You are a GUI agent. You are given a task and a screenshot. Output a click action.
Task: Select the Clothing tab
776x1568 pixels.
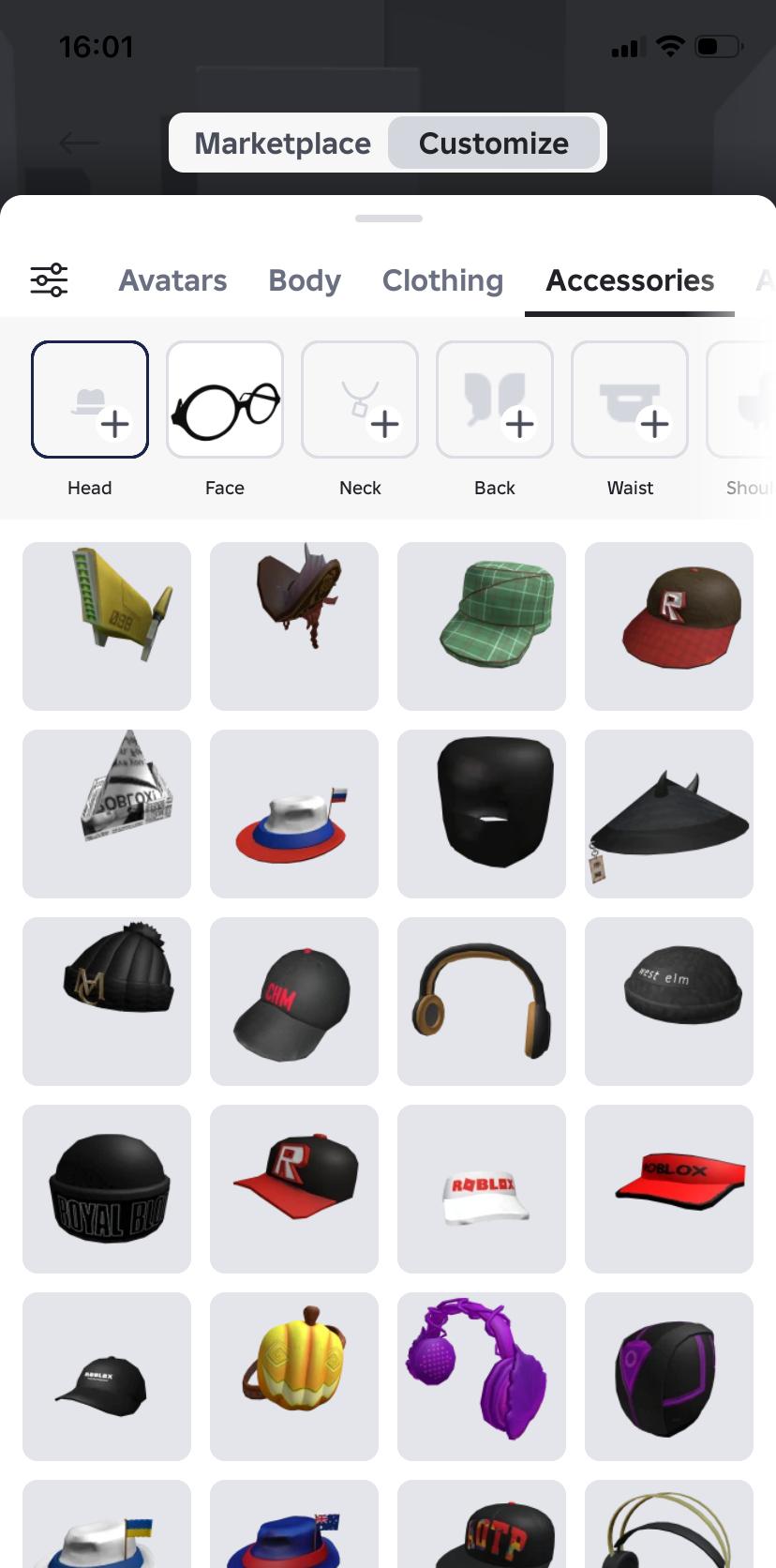(x=442, y=280)
